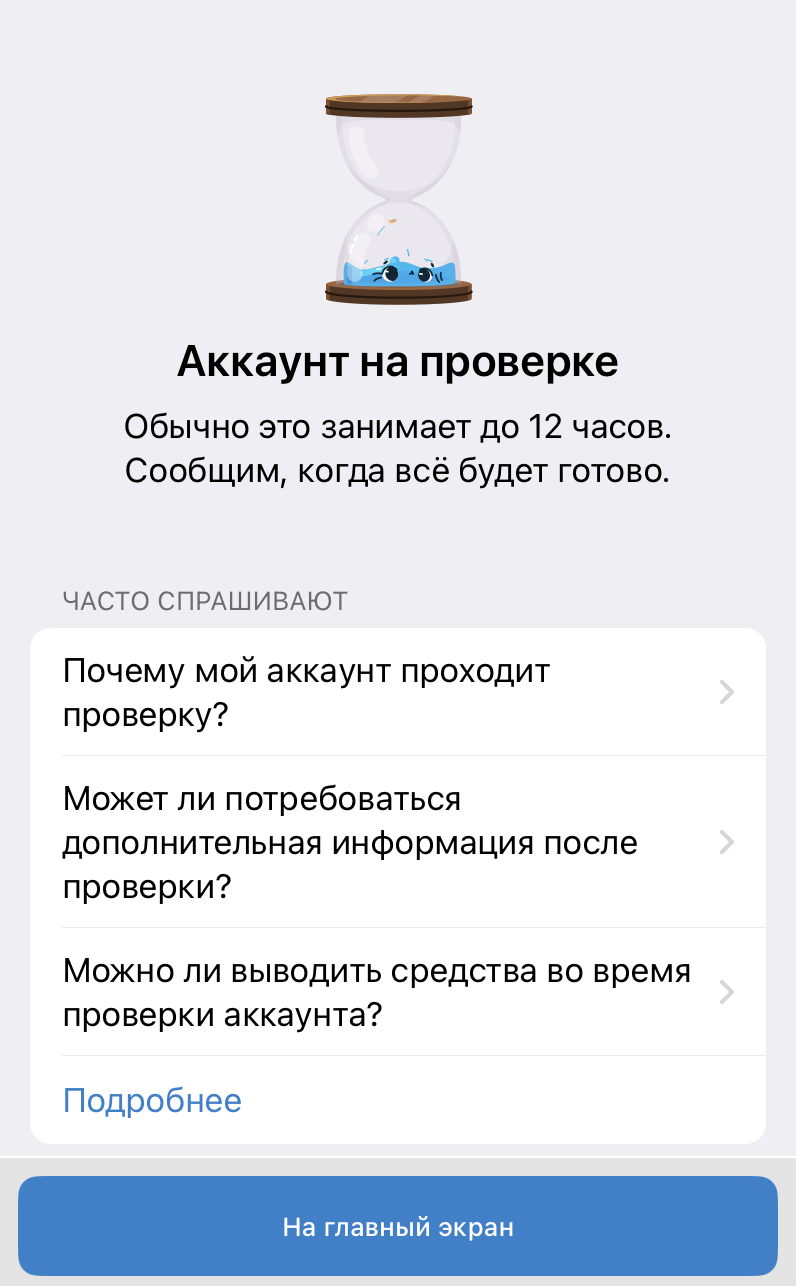Open "Почему мой аккаунт проходит проверку?" question
Image resolution: width=796 pixels, height=1286 pixels.
397,692
